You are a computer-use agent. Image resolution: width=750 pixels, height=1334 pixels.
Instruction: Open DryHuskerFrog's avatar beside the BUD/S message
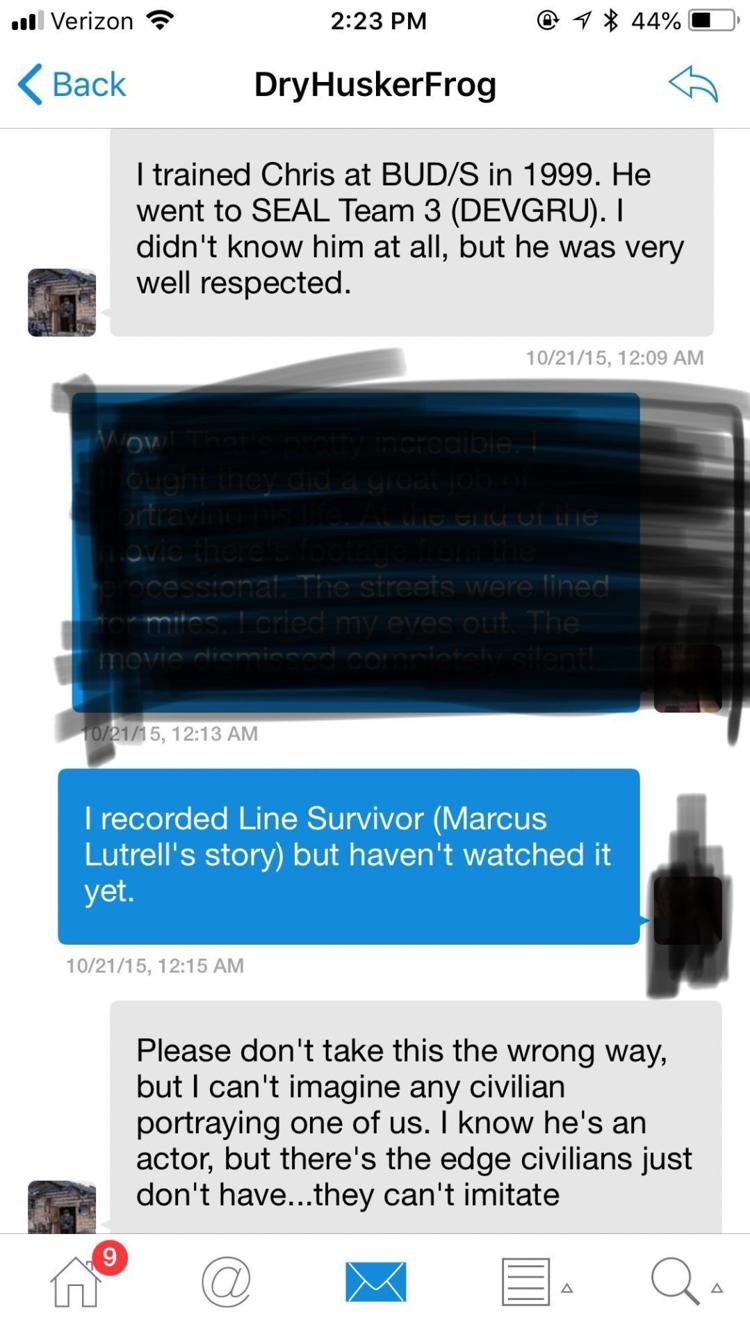coord(62,302)
